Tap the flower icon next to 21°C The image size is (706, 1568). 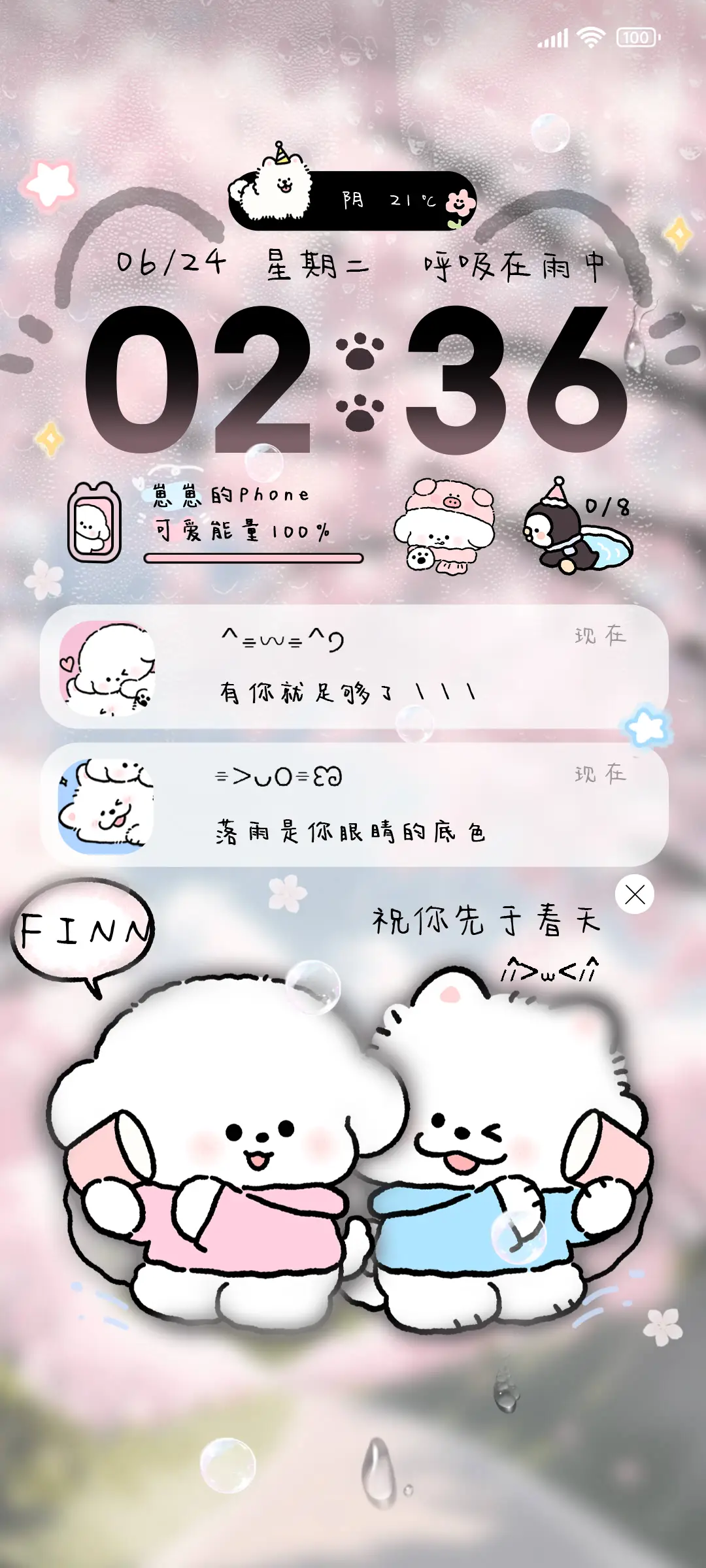459,203
